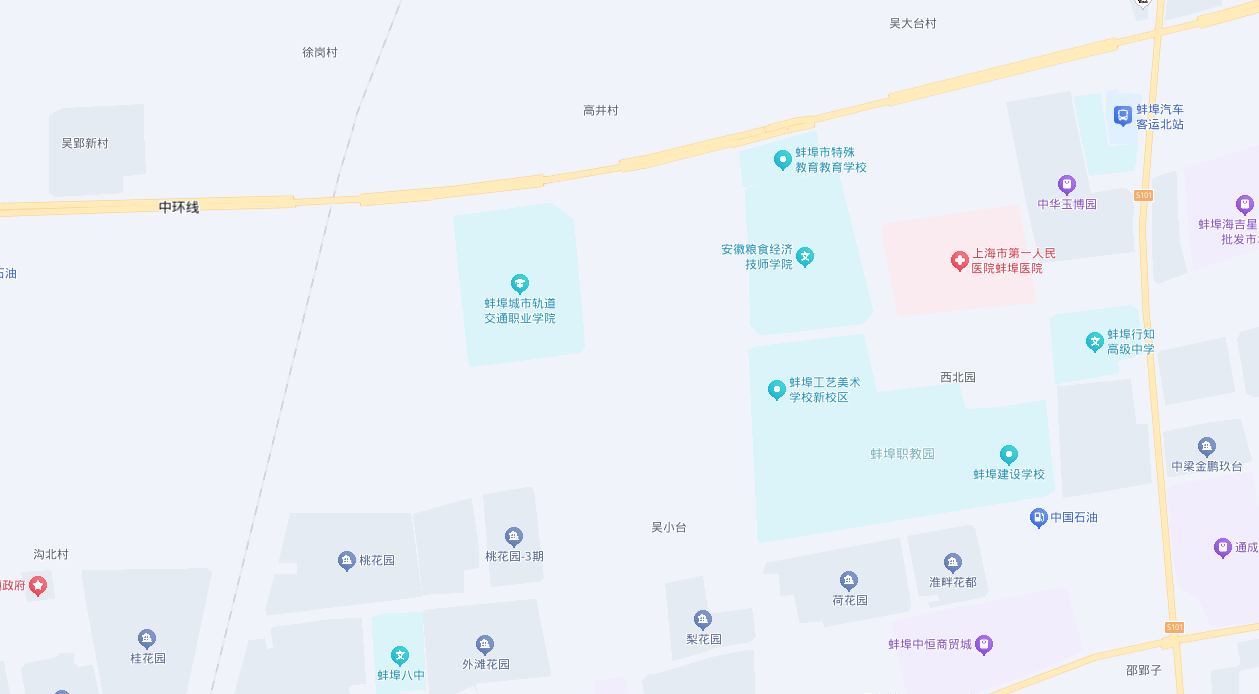Tap the 蚌埠建设学校 marker
This screenshot has height=694, width=1259.
[1008, 455]
